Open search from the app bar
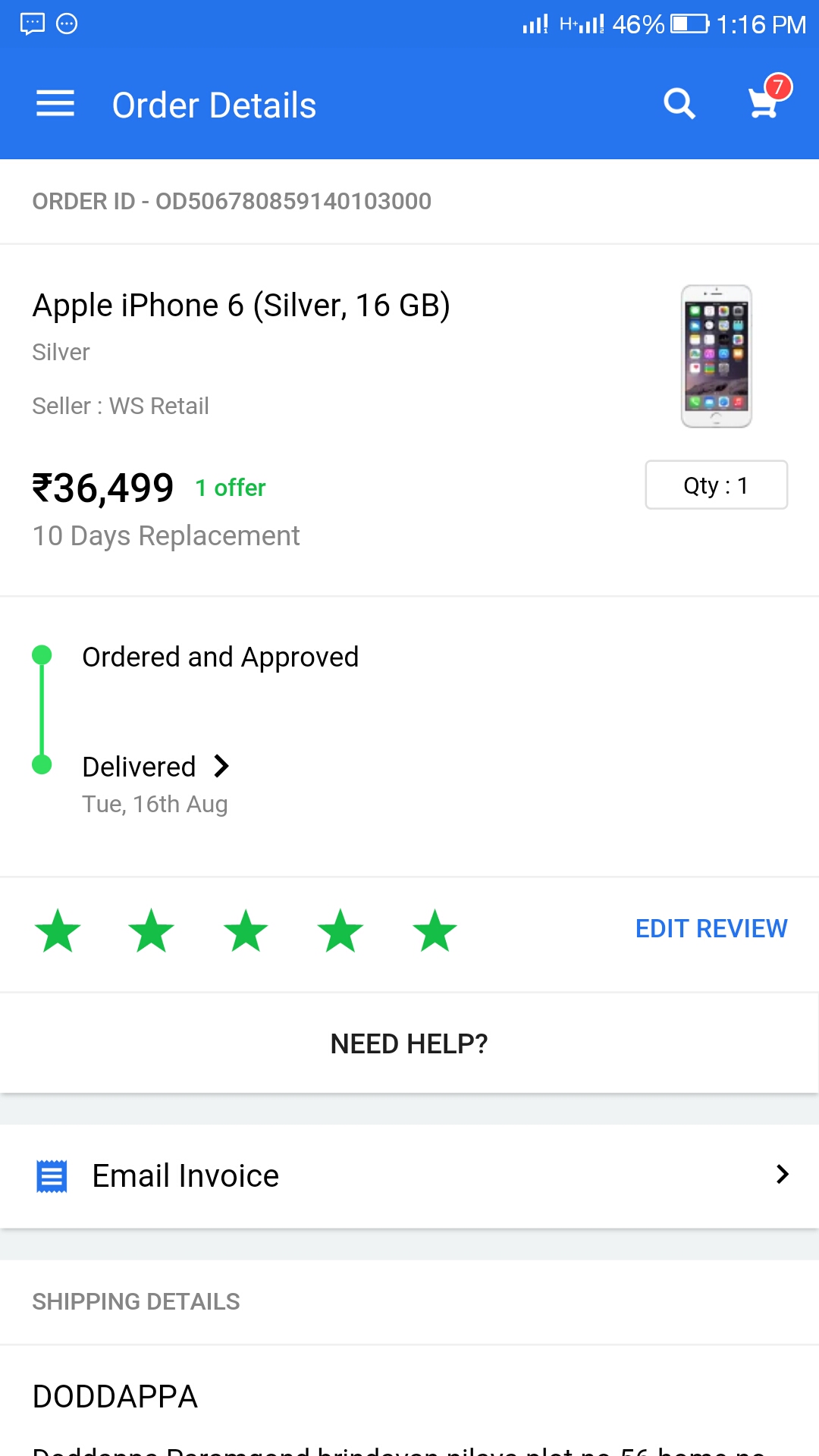This screenshot has width=819, height=1456. coord(679,104)
